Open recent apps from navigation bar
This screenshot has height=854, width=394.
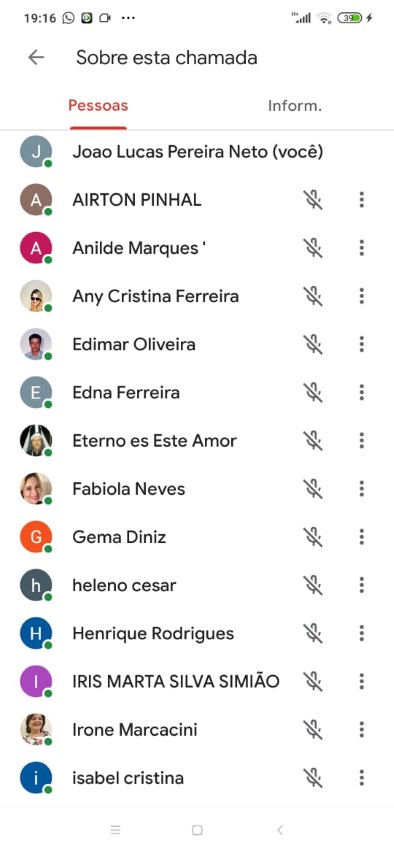[x=115, y=830]
